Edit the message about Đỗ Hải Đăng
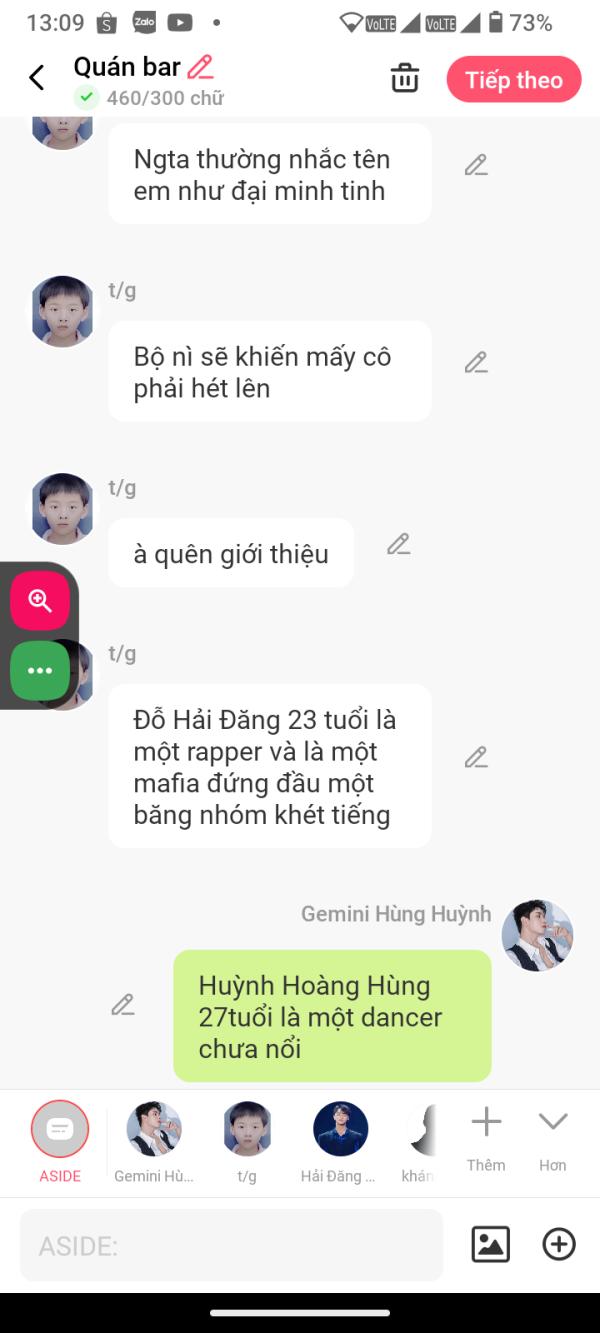600x1333 pixels. pyautogui.click(x=476, y=758)
